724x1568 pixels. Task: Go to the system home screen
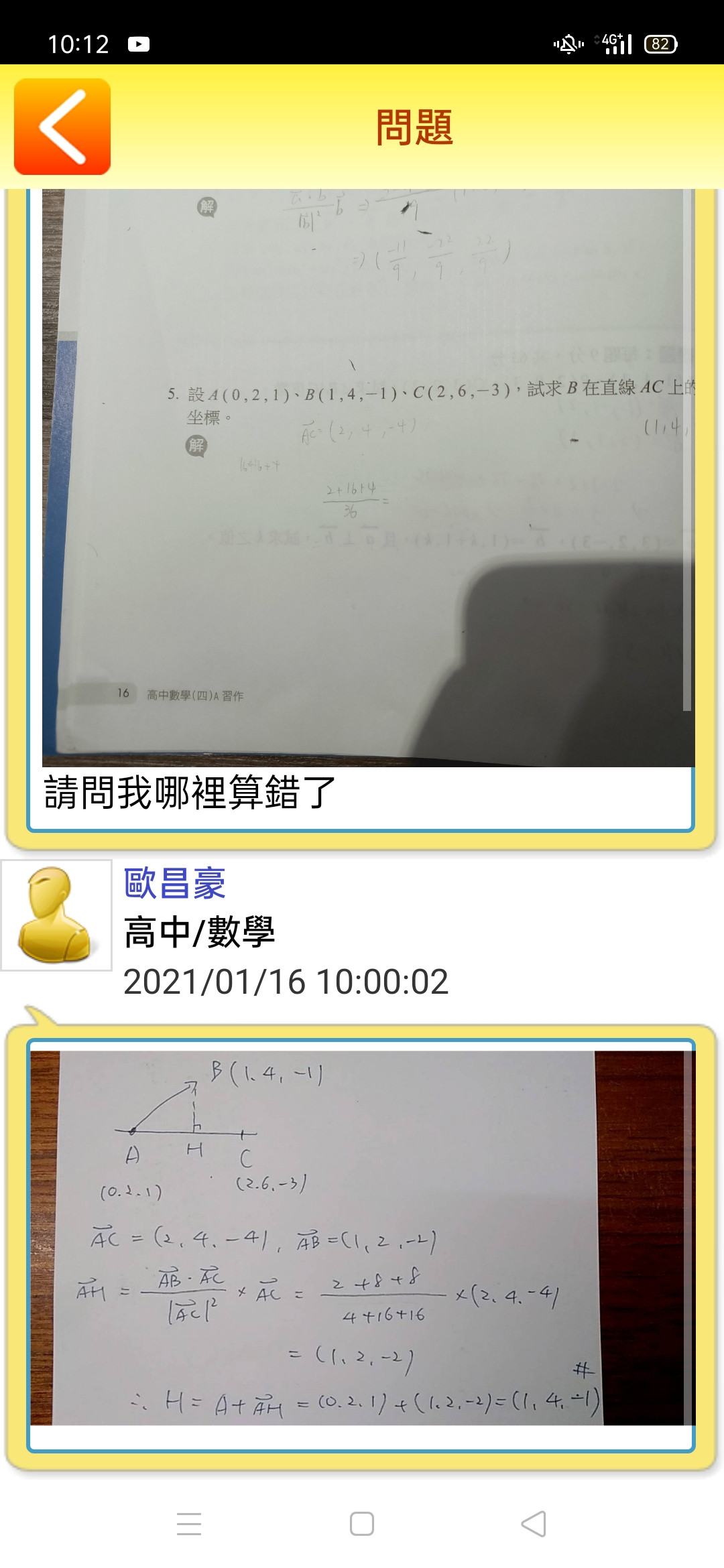[x=362, y=1524]
